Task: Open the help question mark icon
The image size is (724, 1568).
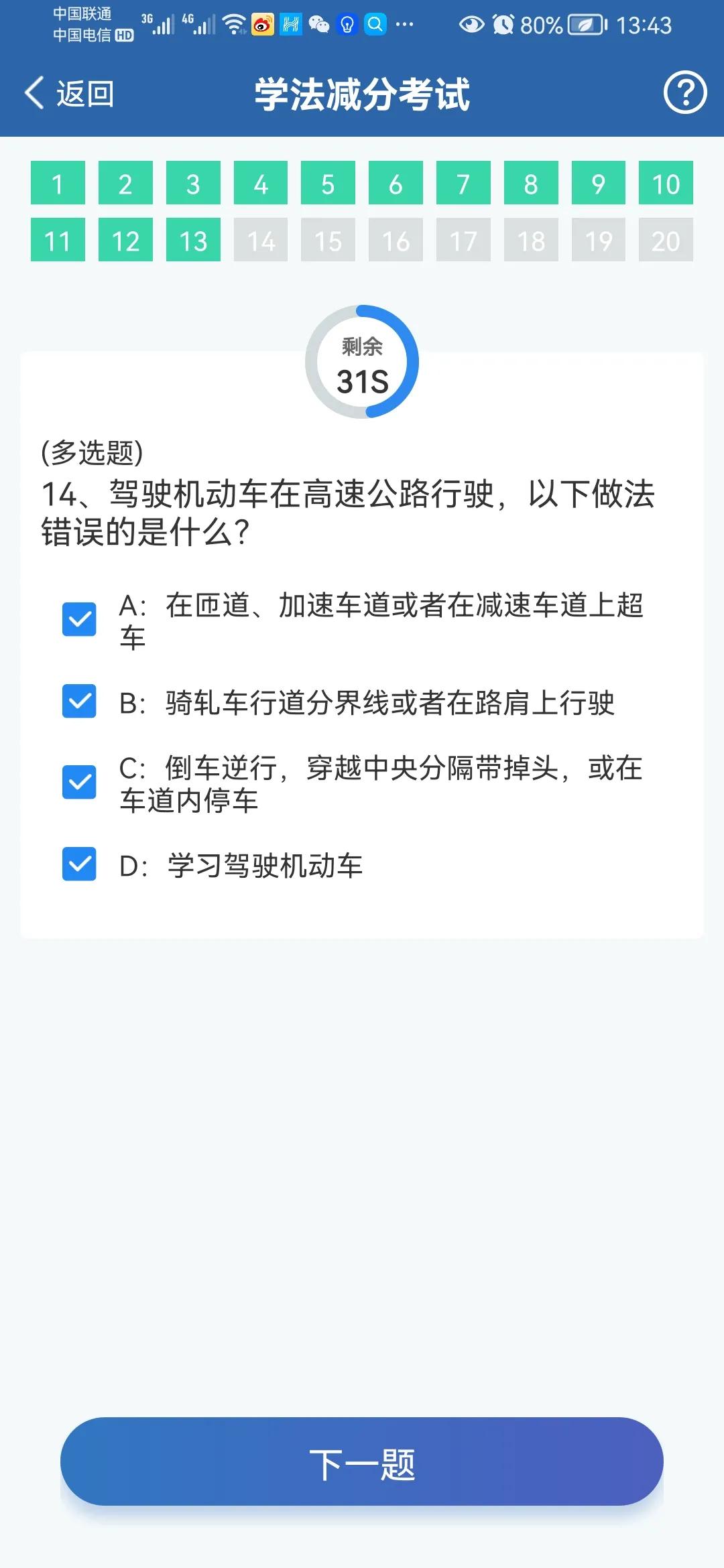Action: 684,92
